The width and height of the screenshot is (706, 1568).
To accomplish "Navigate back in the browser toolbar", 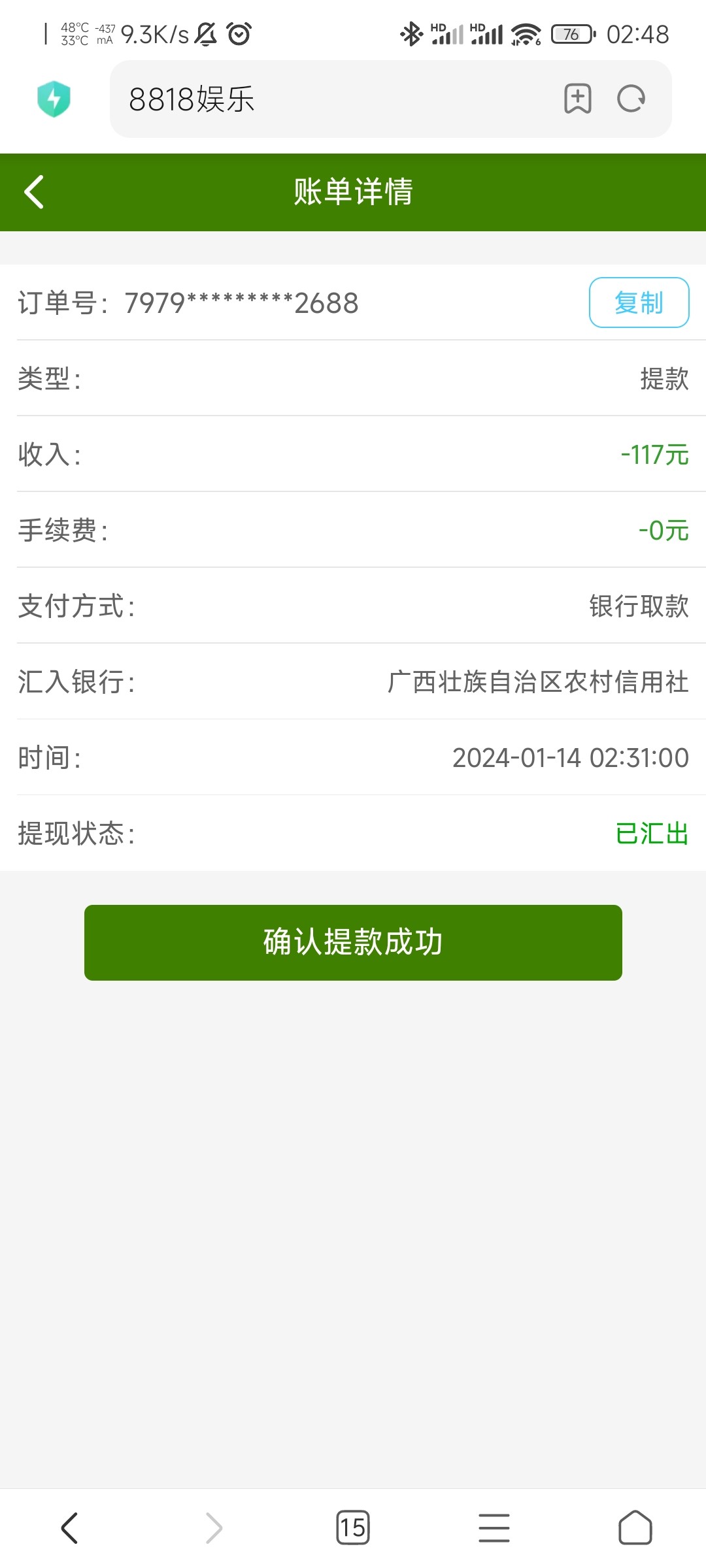I will click(x=70, y=1528).
